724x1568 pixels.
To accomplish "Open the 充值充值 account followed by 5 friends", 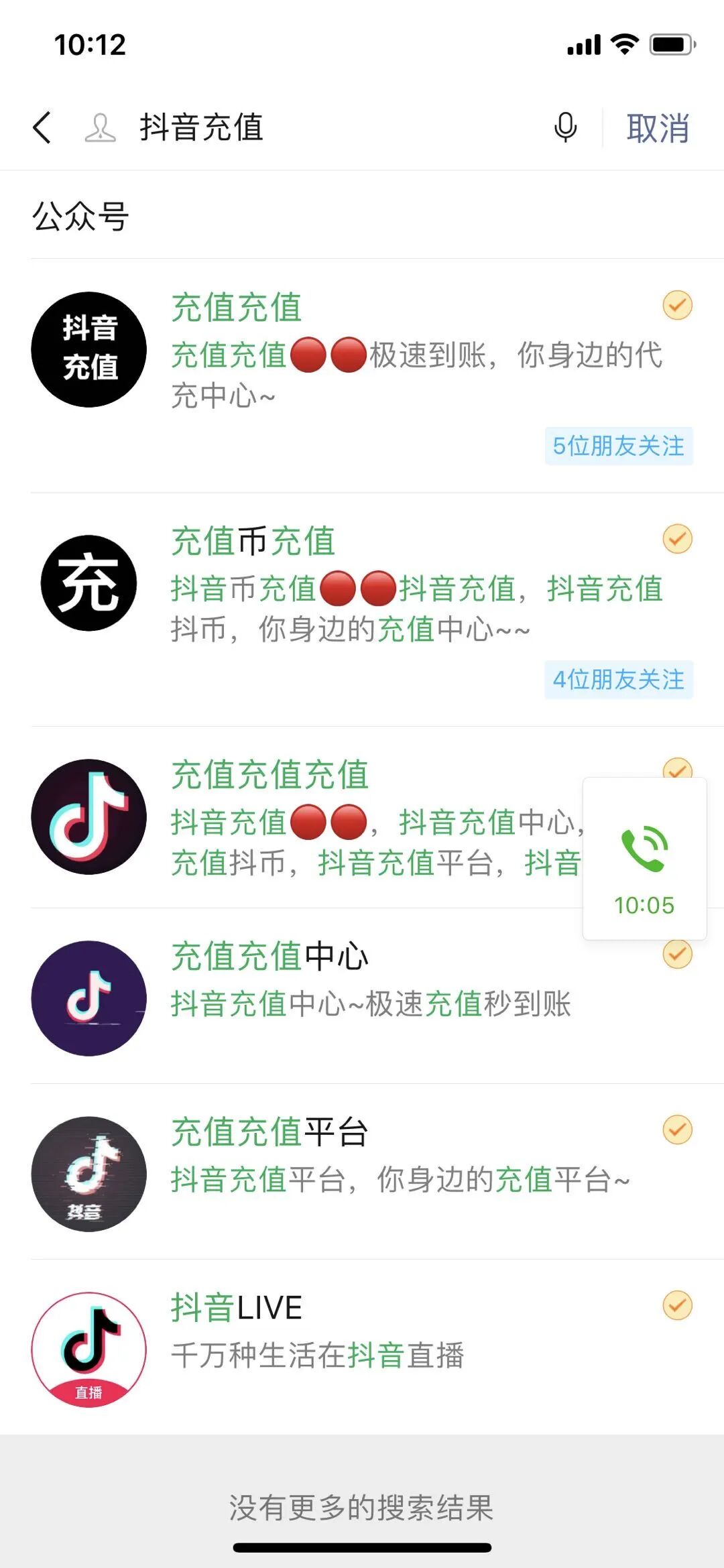I will coord(362,375).
